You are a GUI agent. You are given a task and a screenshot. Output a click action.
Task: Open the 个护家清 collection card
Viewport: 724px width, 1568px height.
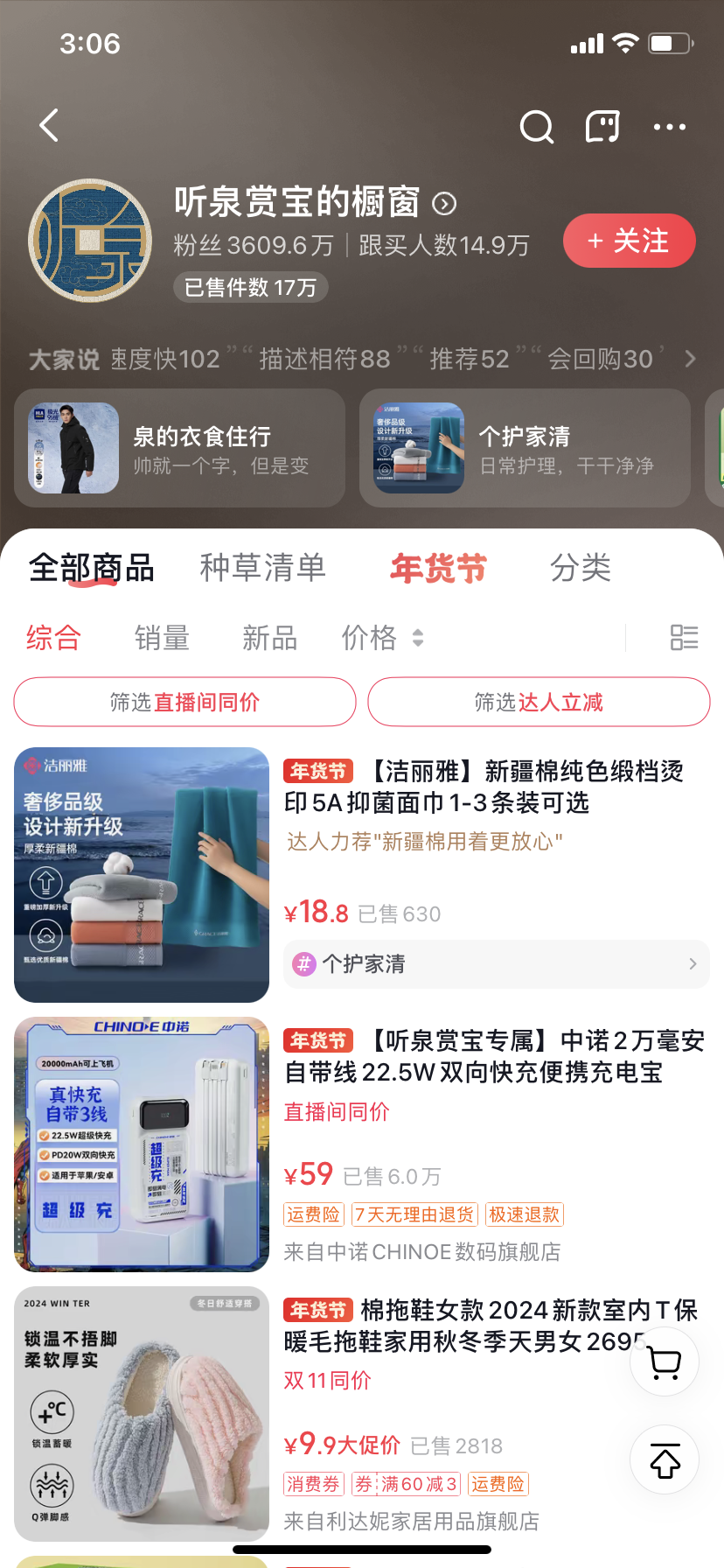[x=525, y=448]
